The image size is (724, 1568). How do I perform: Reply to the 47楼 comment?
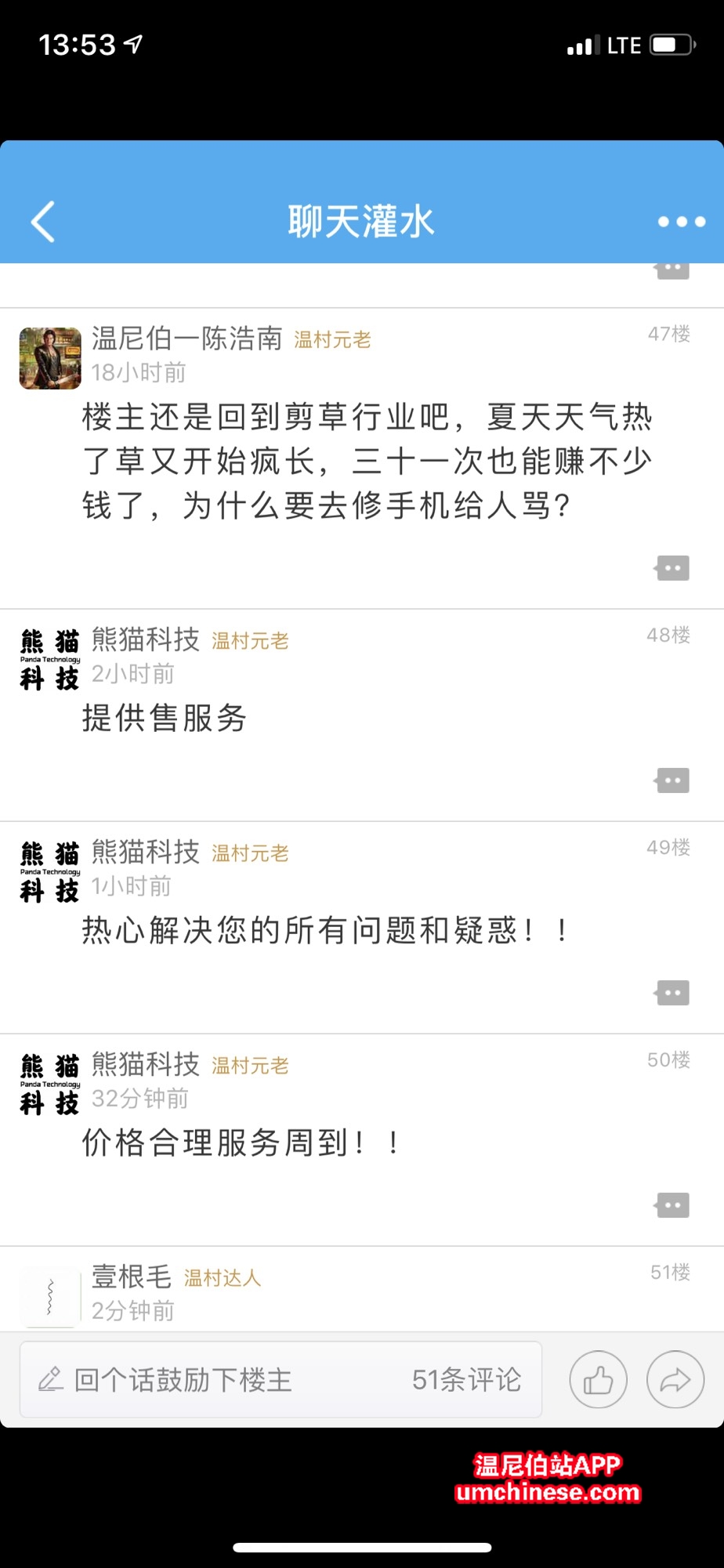coord(672,568)
